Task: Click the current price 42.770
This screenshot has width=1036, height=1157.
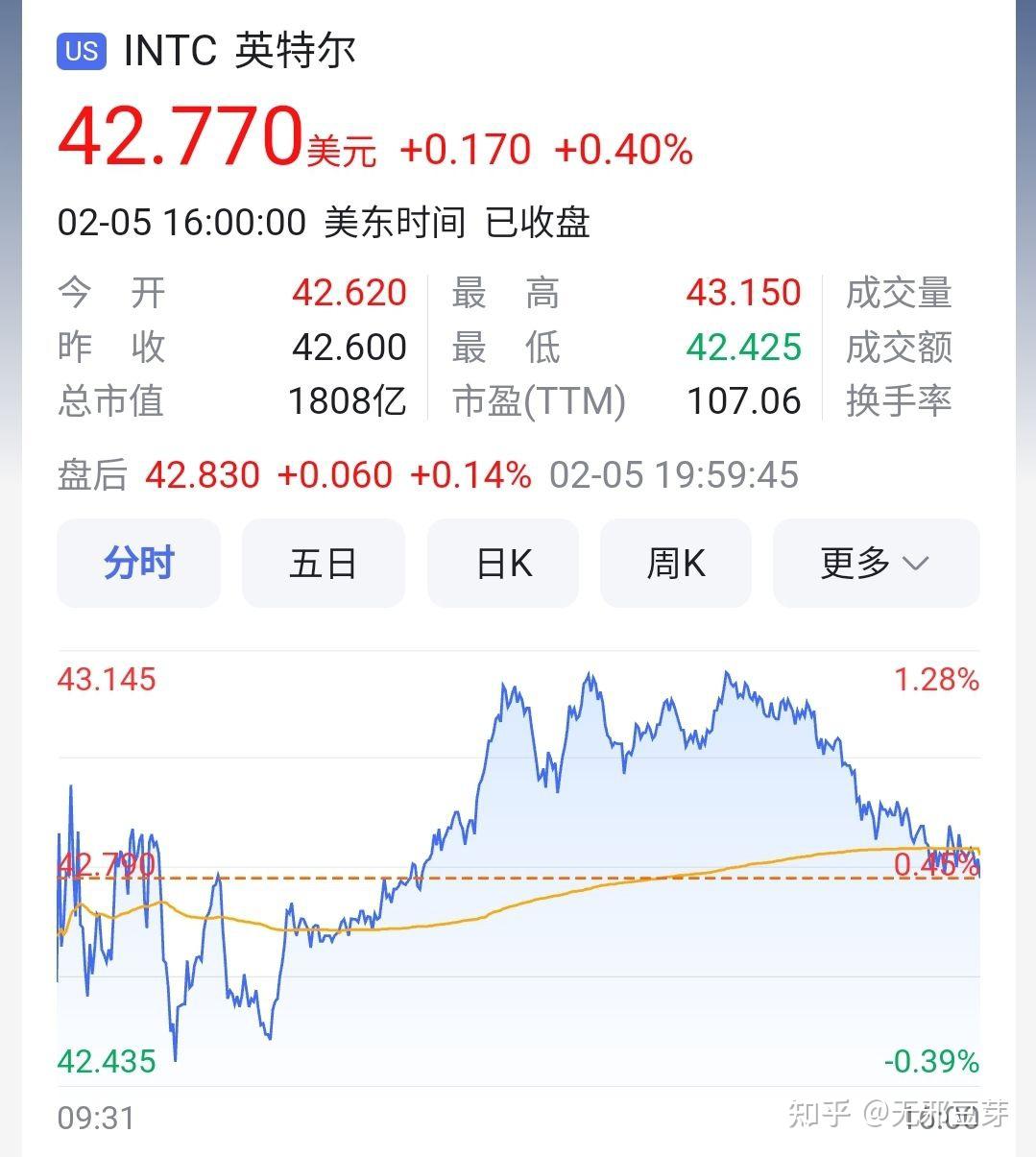Action: coord(178,136)
